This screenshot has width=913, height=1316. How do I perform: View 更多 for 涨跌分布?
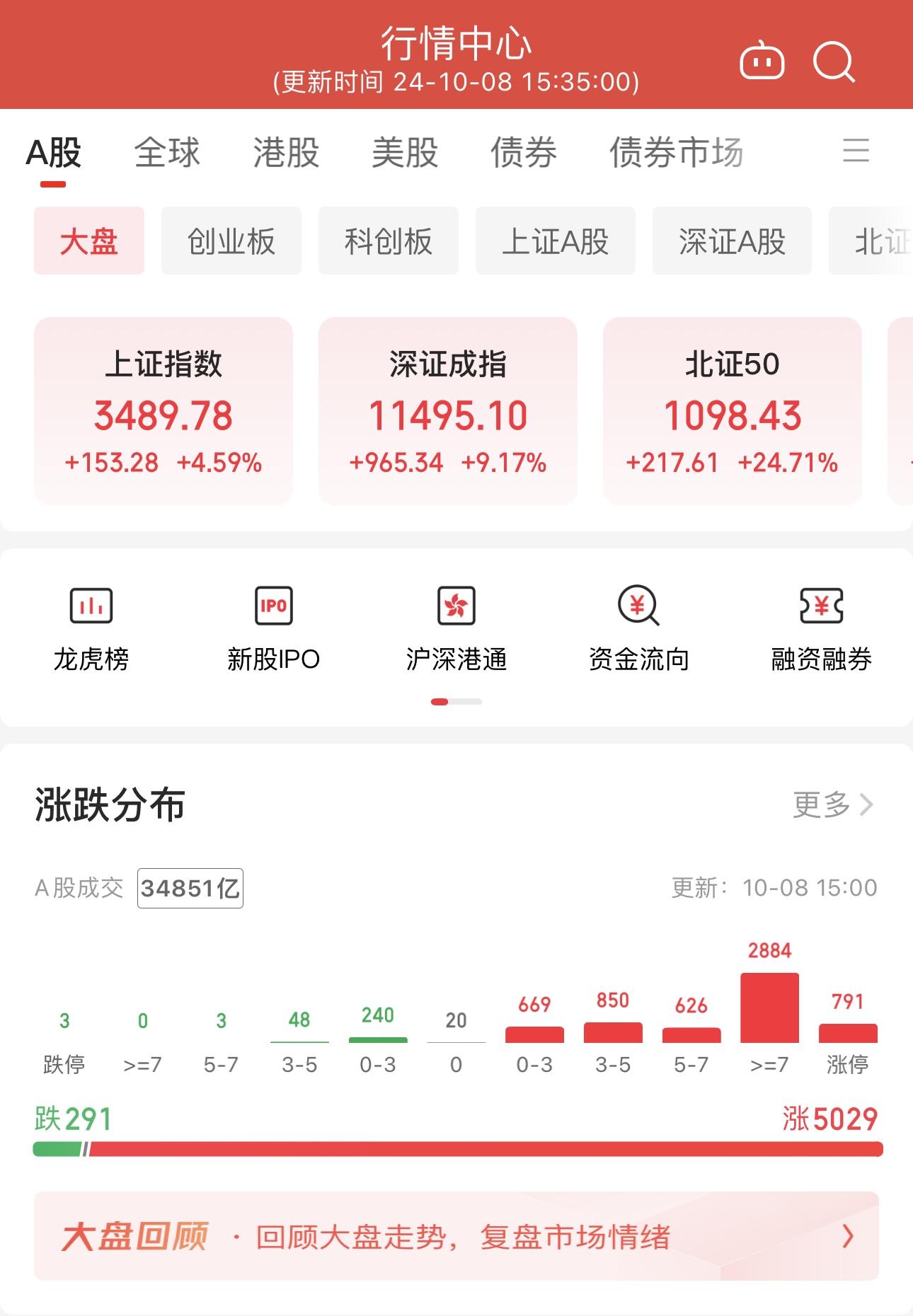[832, 804]
